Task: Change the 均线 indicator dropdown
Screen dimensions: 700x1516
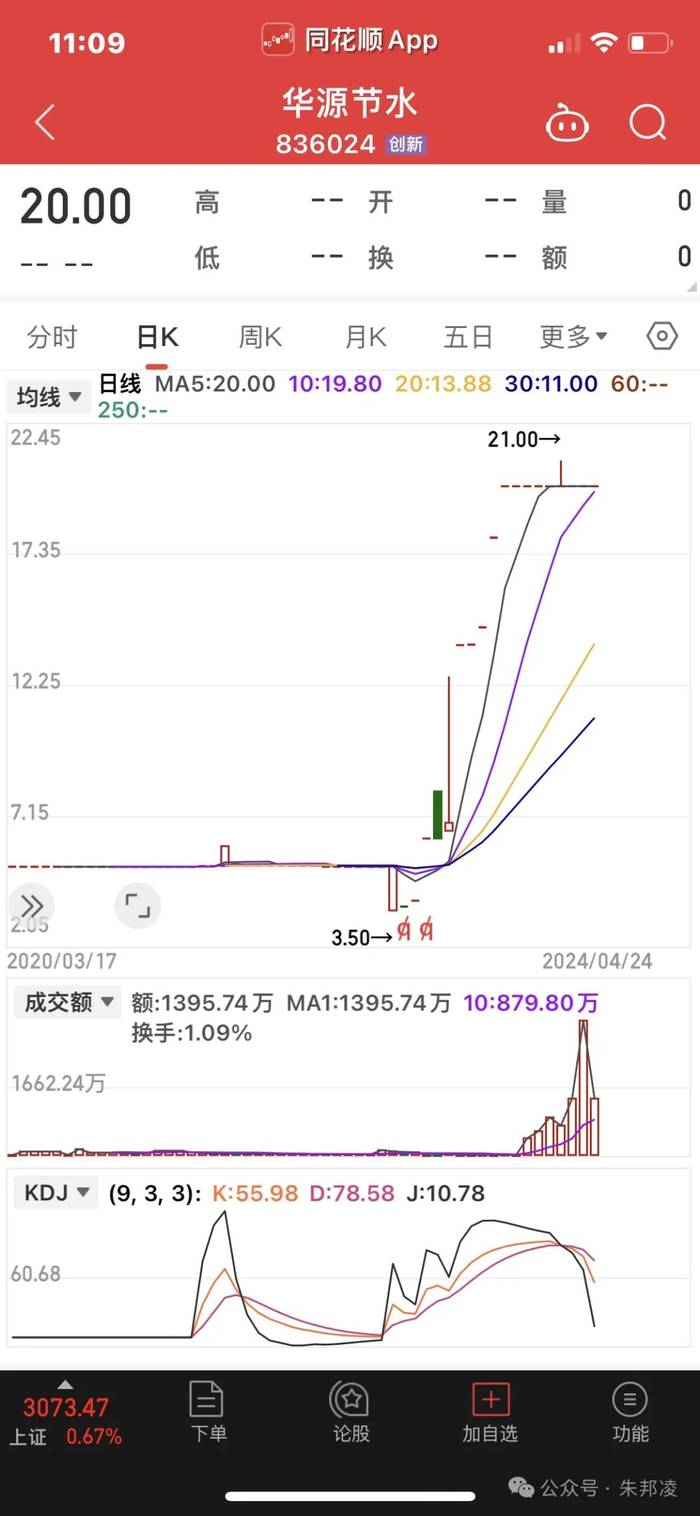Action: click(50, 397)
